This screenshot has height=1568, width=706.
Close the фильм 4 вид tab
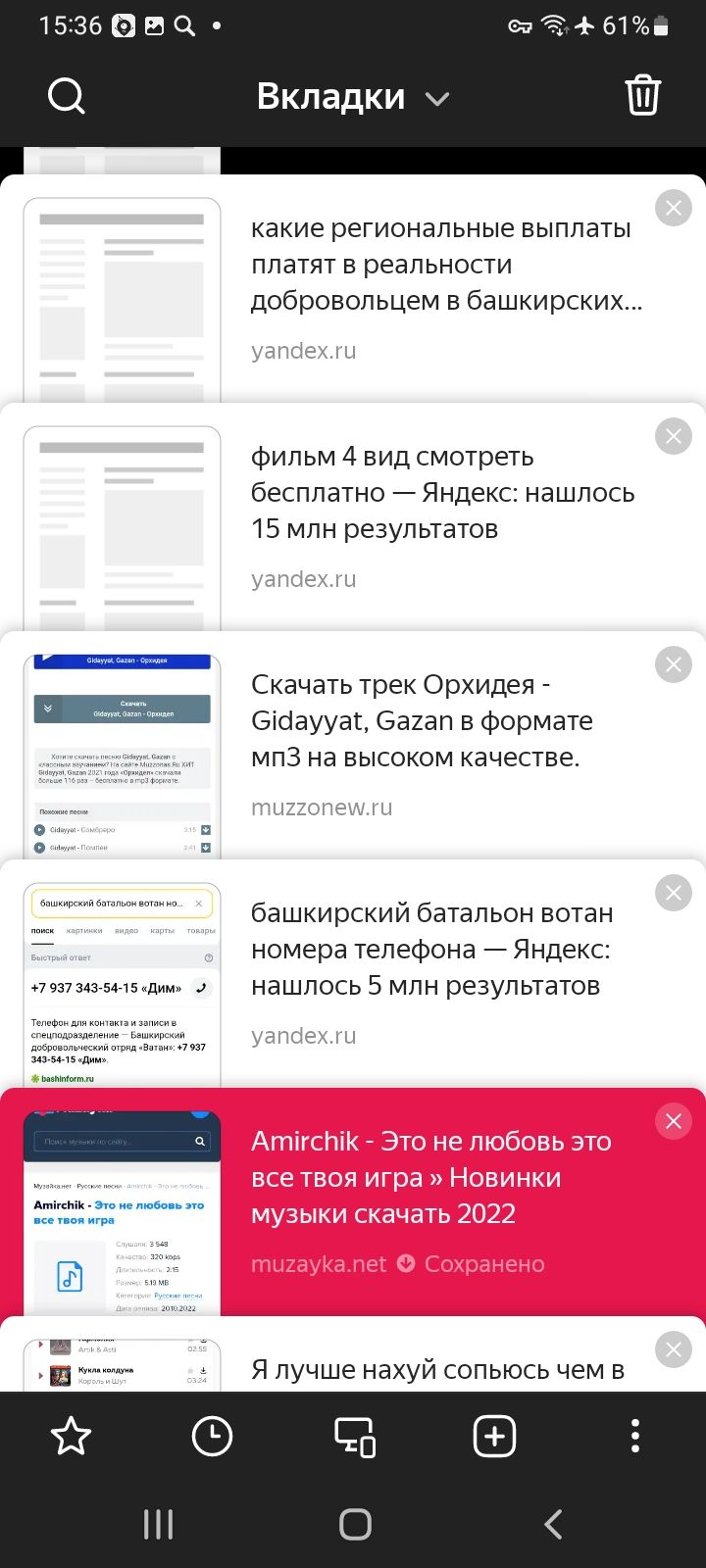(673, 436)
